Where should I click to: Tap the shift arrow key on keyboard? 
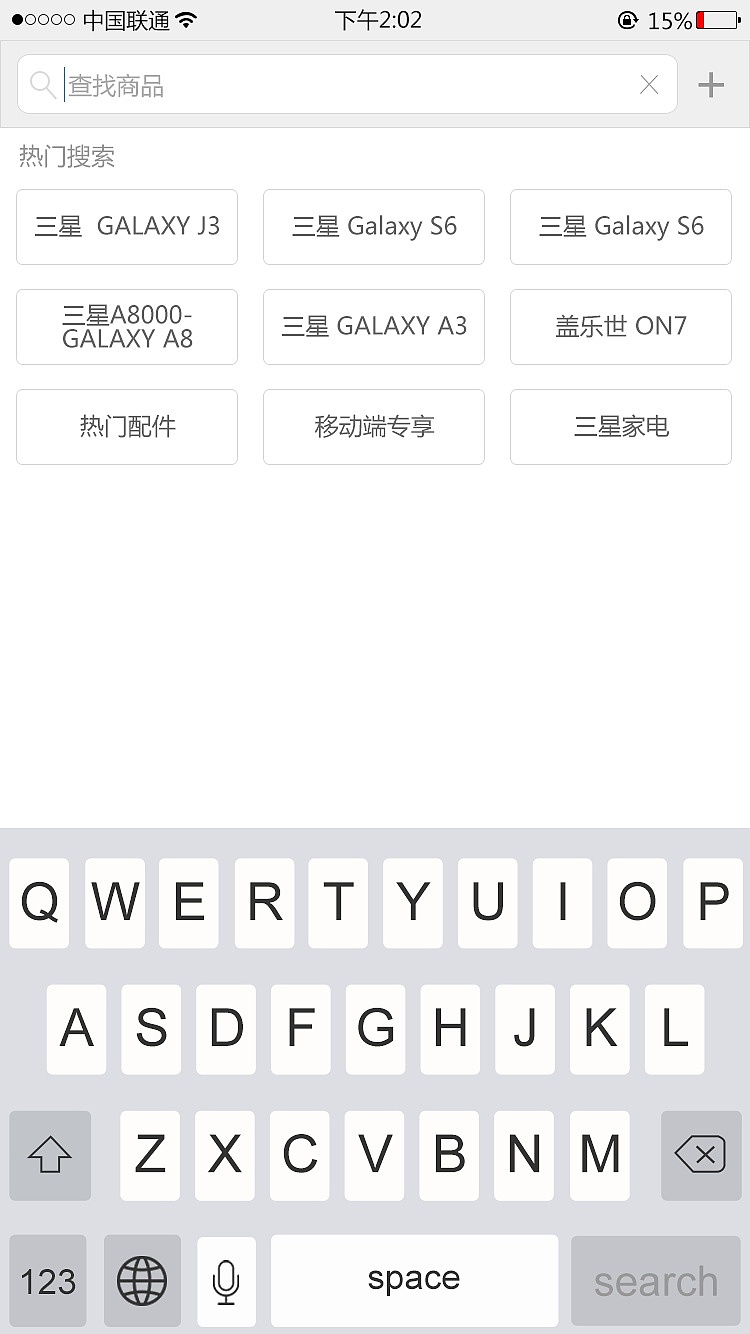(49, 1156)
